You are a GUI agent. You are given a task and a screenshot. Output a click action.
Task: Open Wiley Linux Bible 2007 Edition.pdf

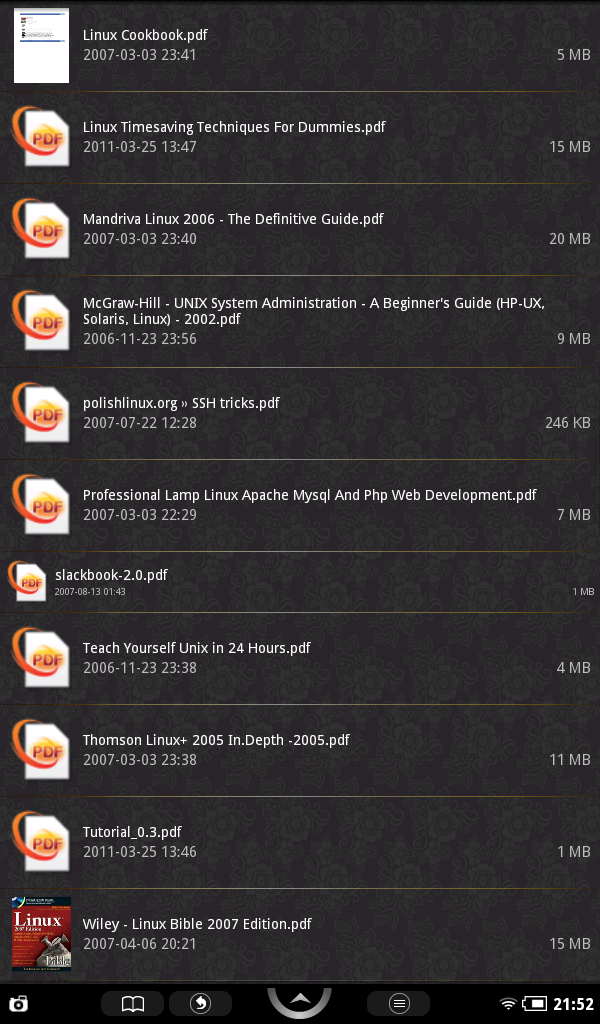pyautogui.click(x=300, y=933)
